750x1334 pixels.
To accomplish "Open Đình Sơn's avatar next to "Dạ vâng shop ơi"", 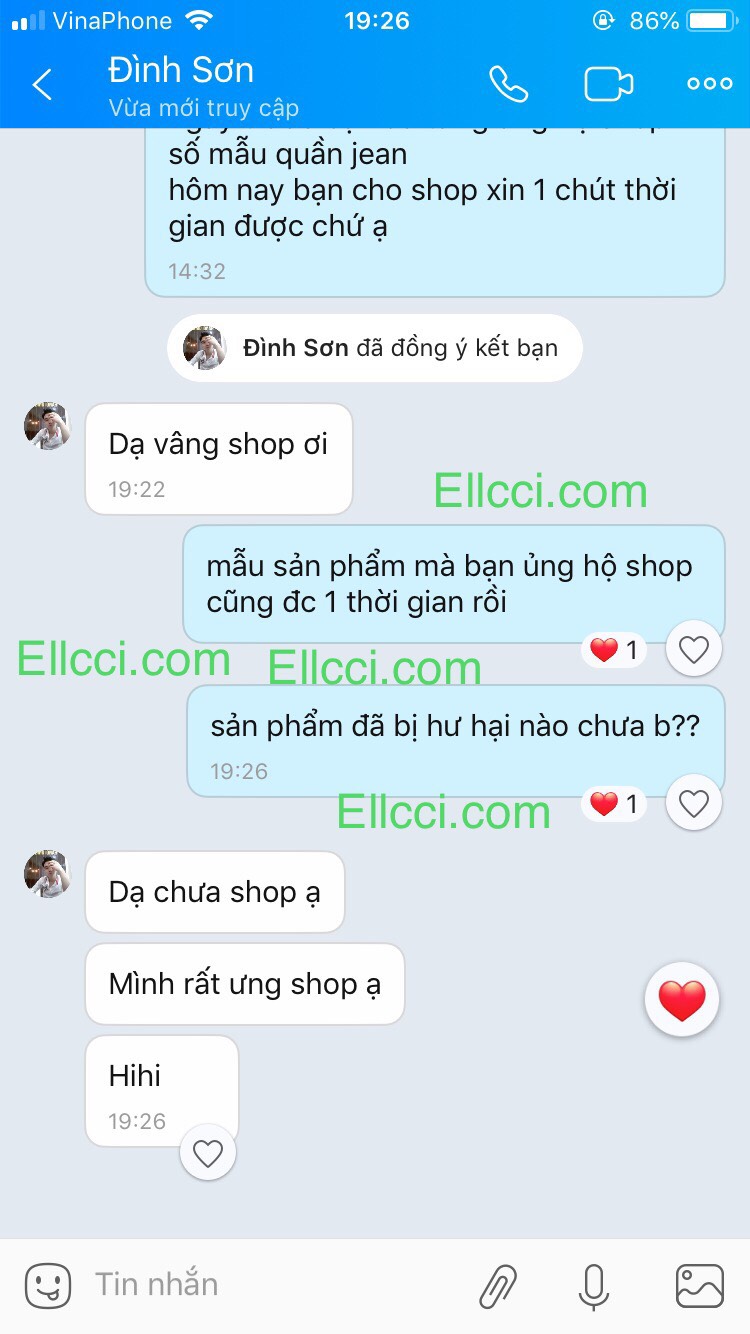I will pos(47,428).
